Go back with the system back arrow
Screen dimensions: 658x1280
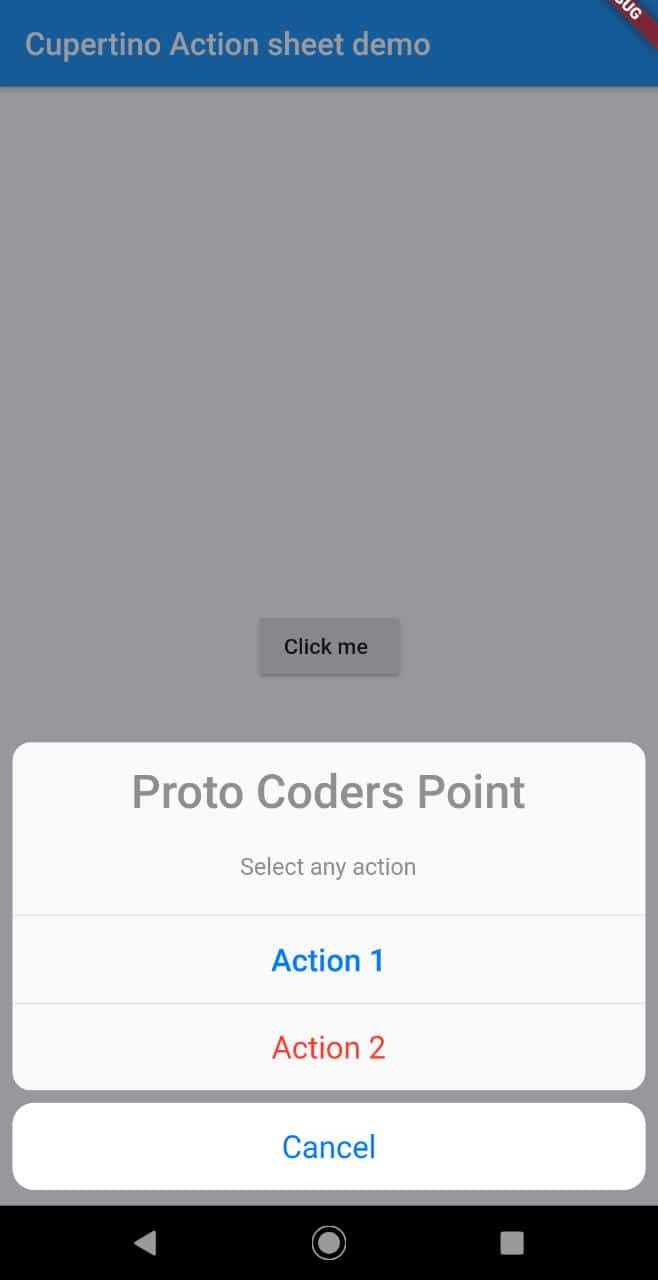[145, 1243]
